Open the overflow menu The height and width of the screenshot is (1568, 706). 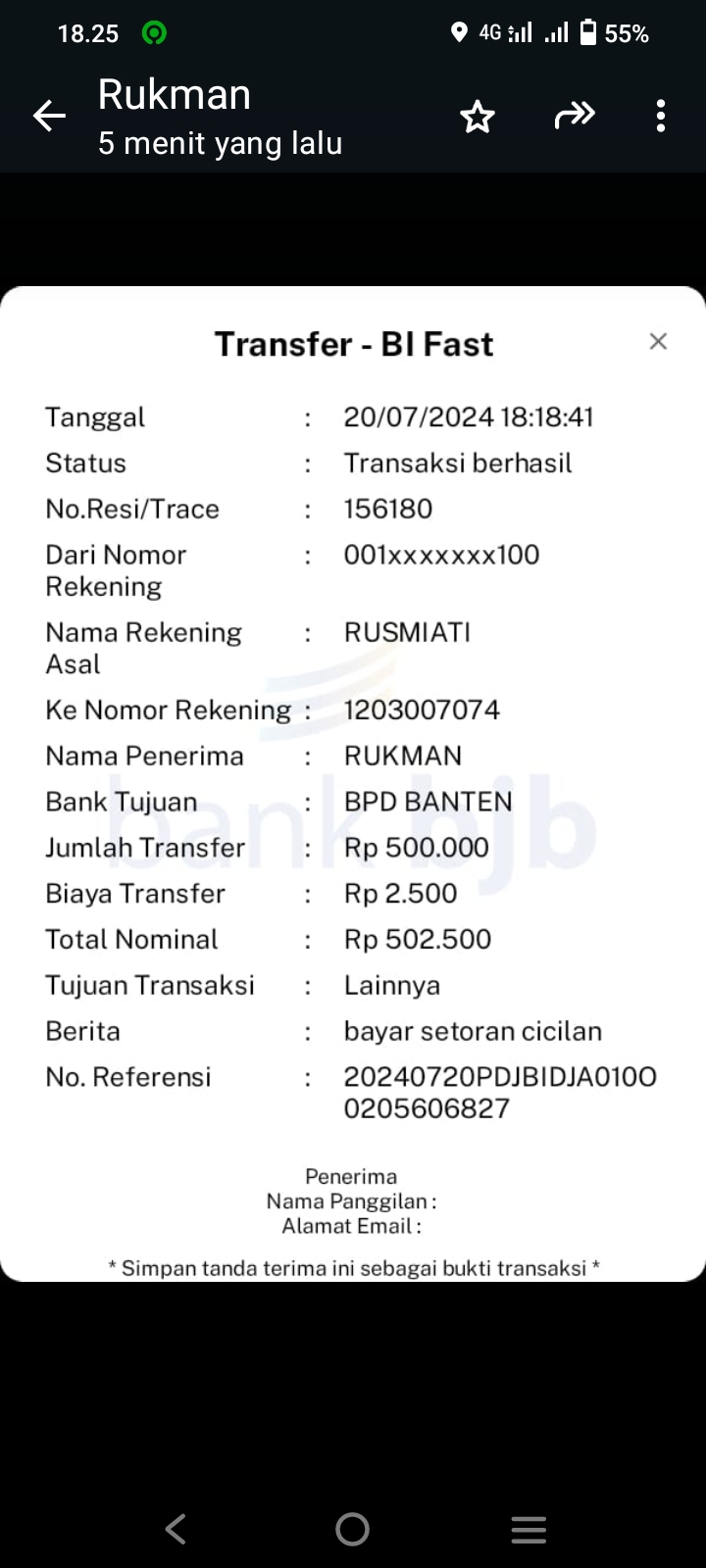point(661,116)
